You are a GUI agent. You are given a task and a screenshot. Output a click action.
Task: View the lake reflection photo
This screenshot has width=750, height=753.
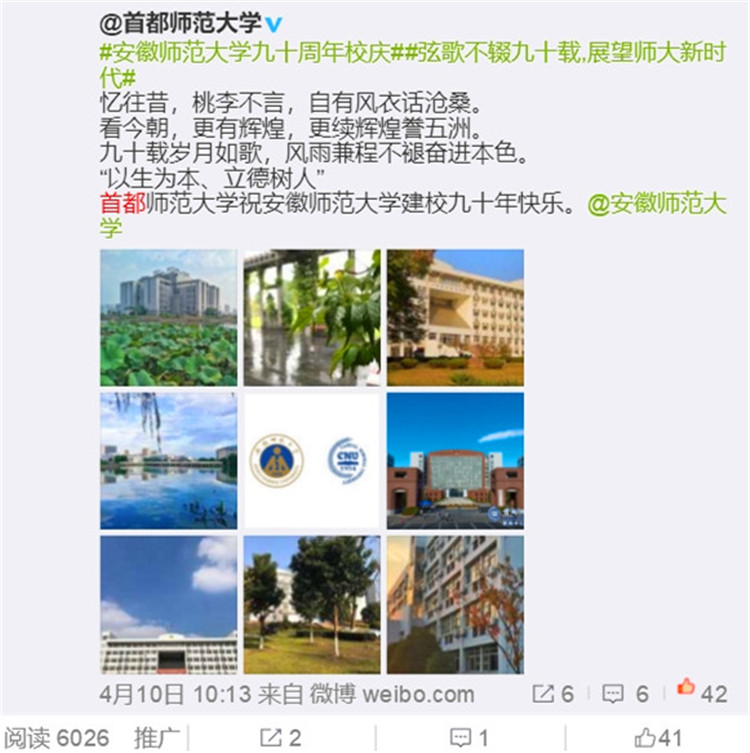pyautogui.click(x=168, y=461)
